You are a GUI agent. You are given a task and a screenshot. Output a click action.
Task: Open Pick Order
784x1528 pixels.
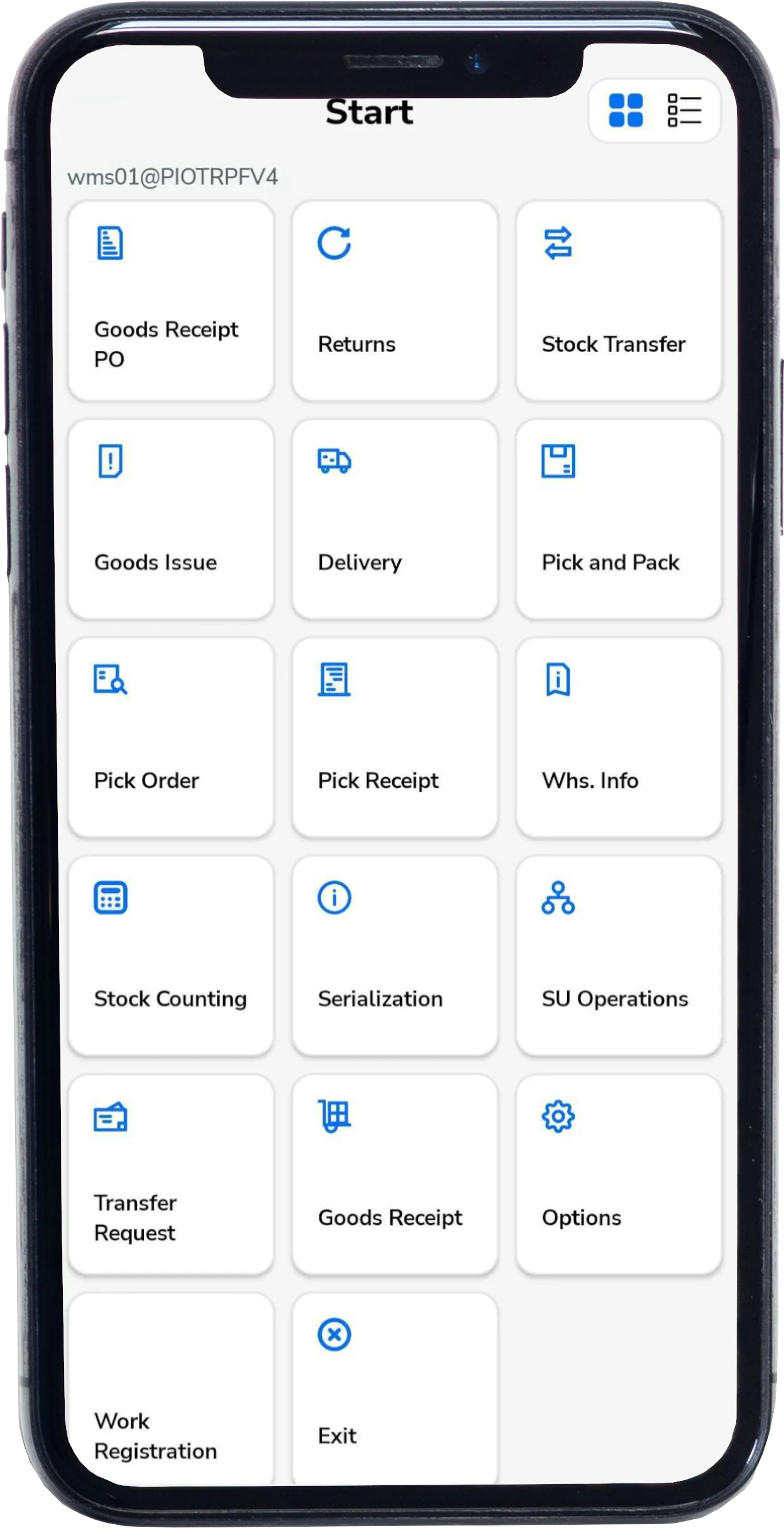(x=171, y=738)
